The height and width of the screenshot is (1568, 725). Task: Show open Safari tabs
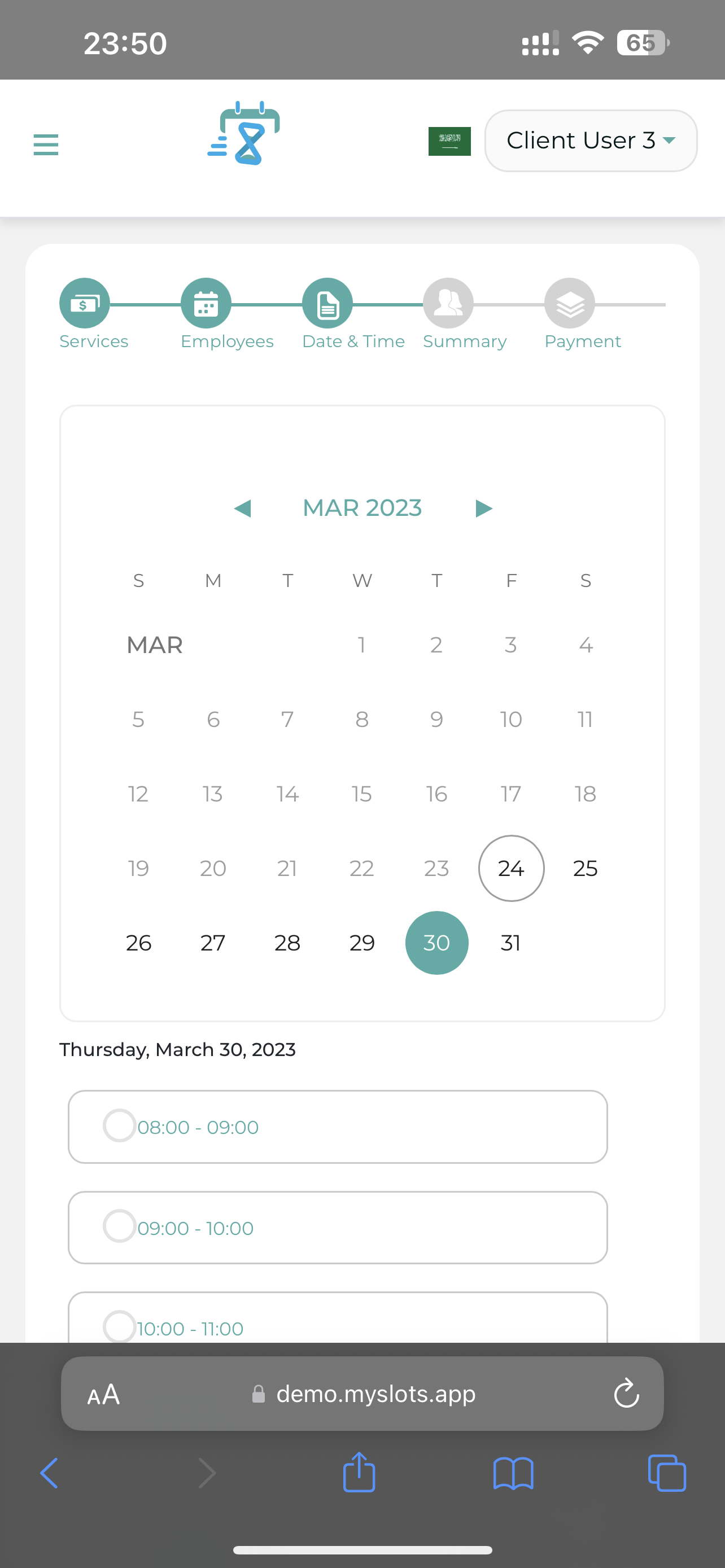[x=667, y=1473]
